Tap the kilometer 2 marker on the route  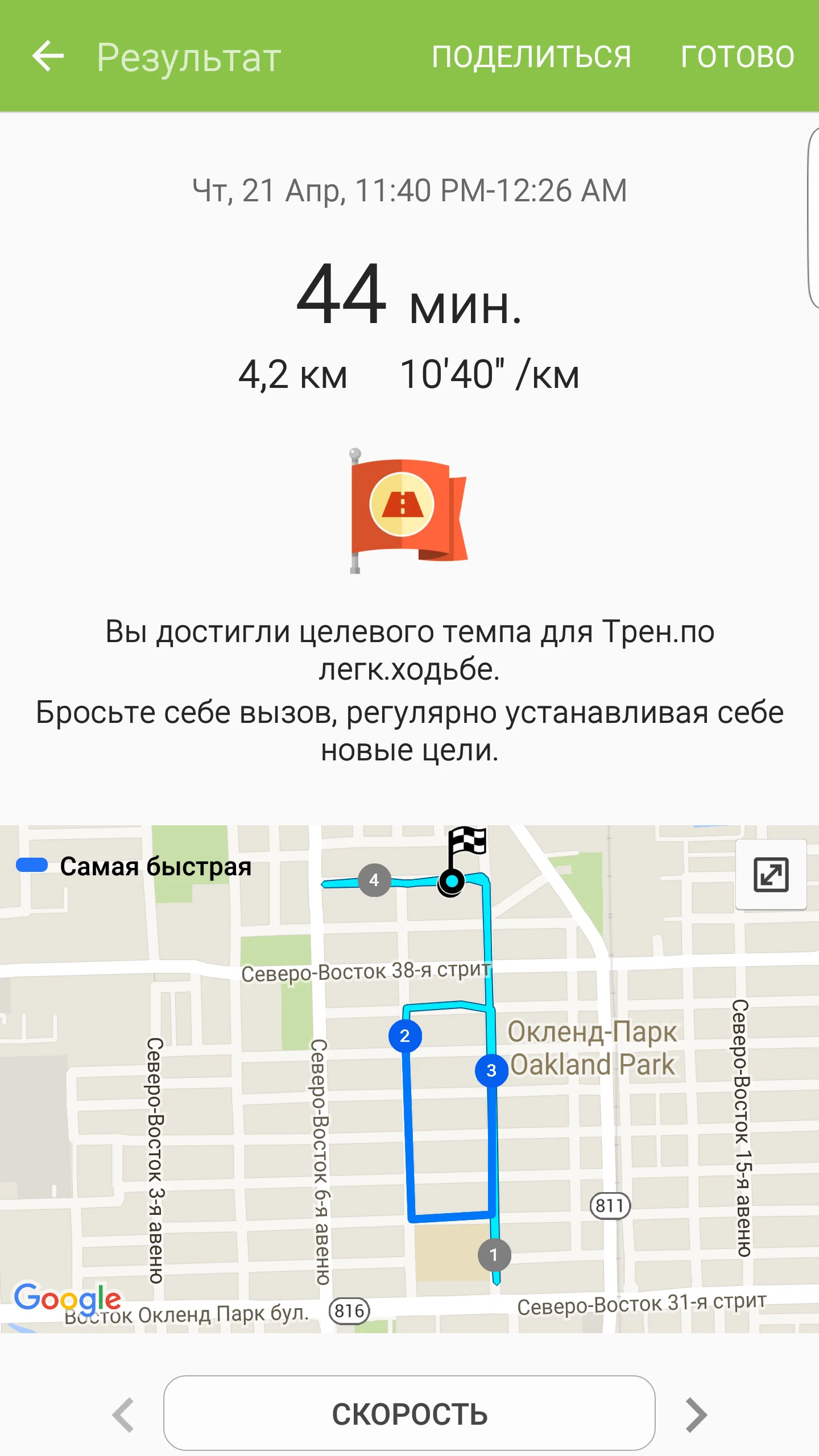point(405,1036)
